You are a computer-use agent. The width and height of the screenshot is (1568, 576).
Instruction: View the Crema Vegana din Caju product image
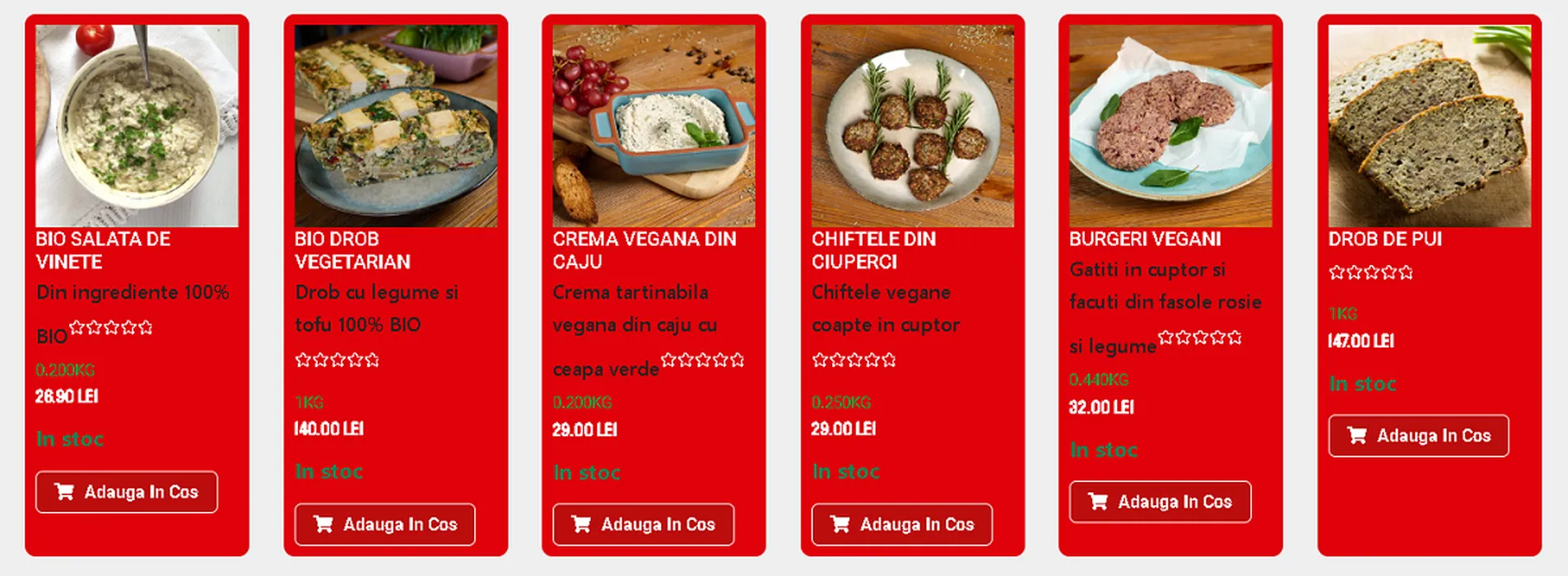pos(654,126)
